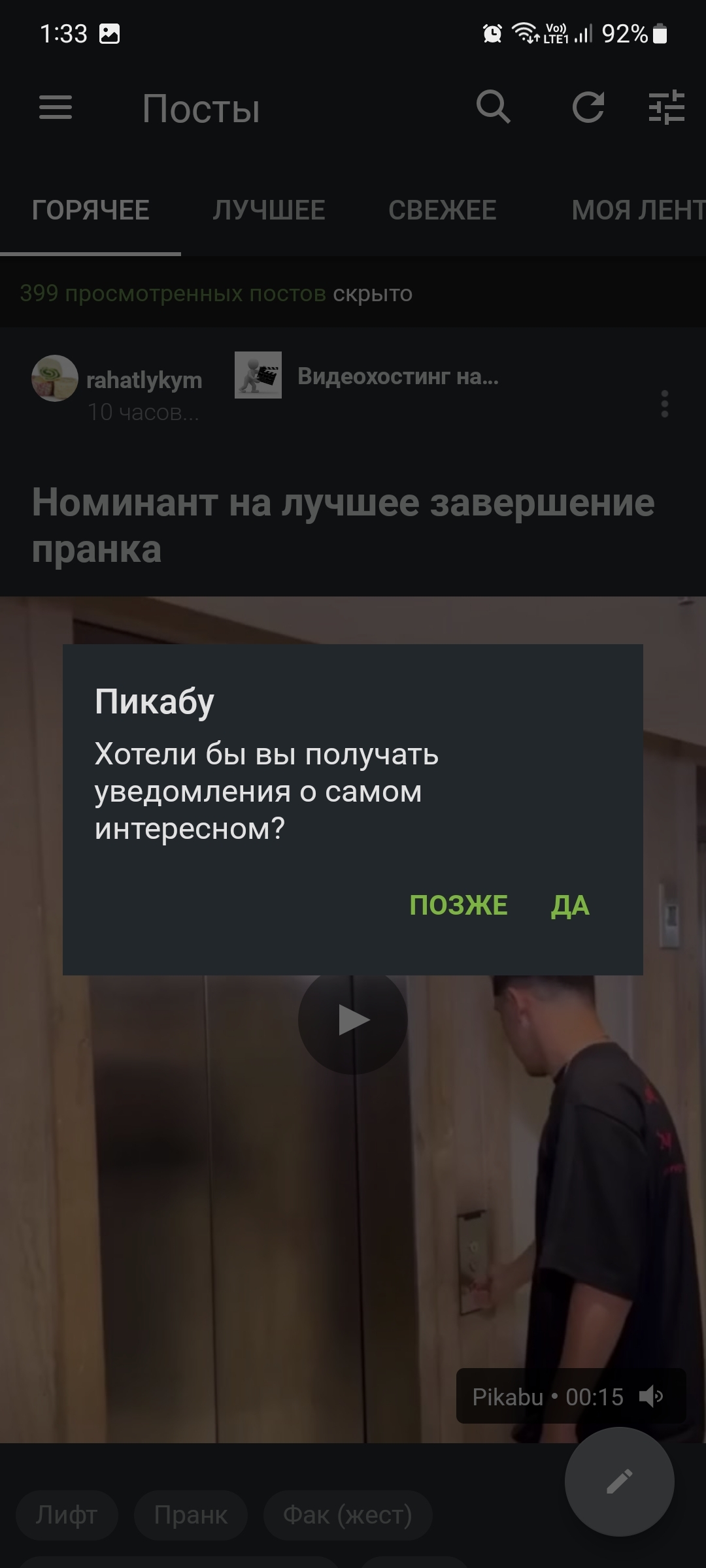
Task: Dismiss dialog with ПОЗЖЕ button
Action: point(458,906)
